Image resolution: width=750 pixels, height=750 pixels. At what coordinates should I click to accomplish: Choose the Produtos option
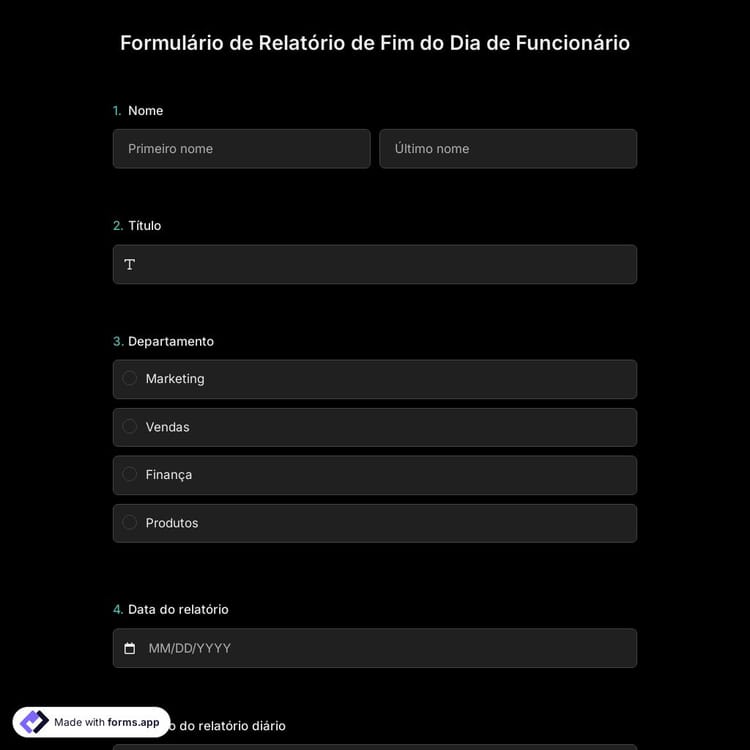click(130, 523)
